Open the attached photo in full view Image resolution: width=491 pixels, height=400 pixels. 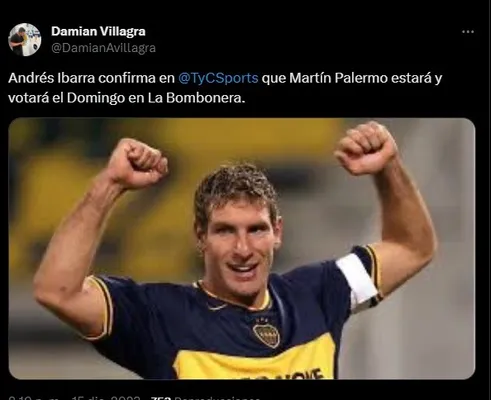[x=242, y=248]
